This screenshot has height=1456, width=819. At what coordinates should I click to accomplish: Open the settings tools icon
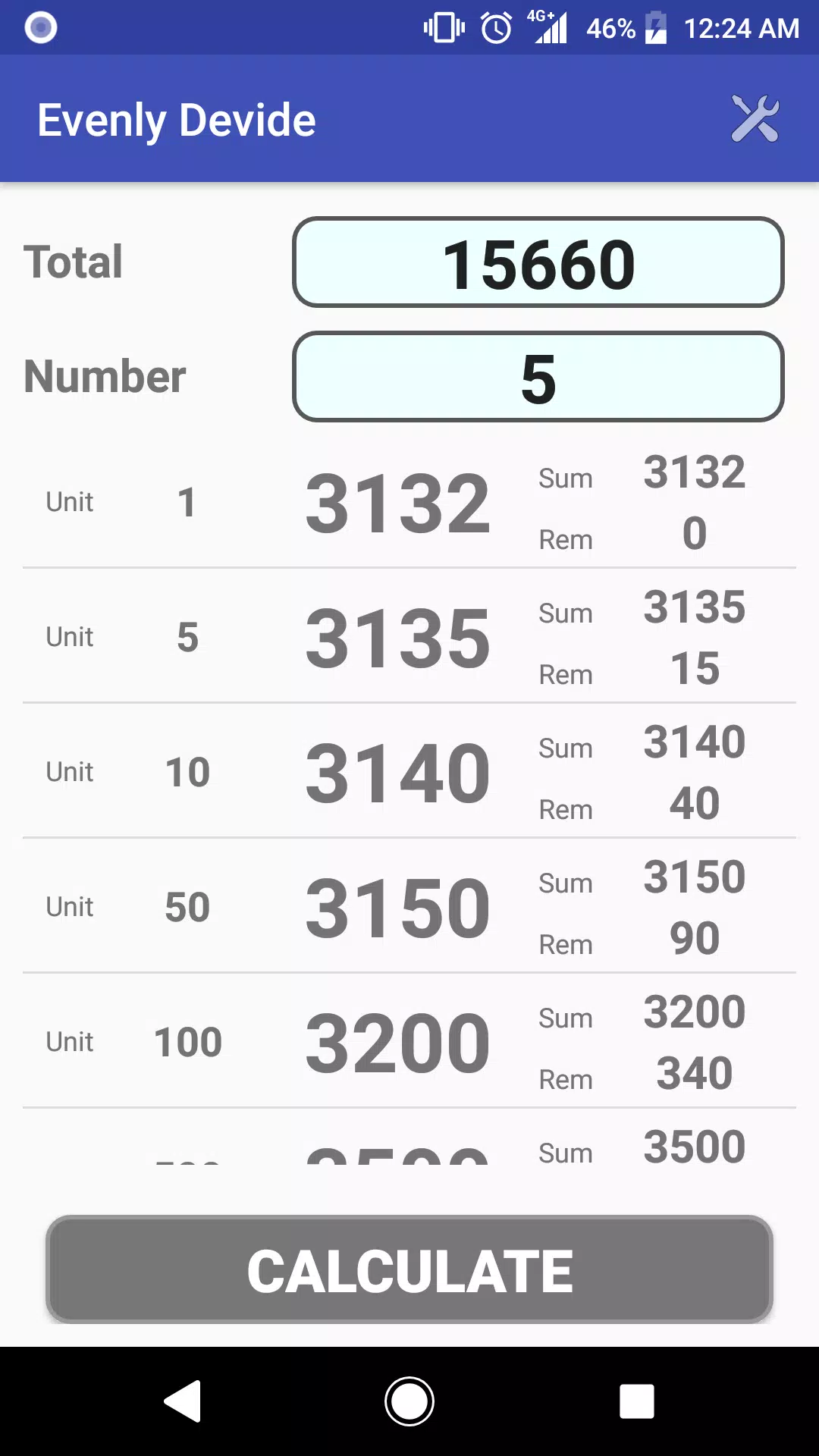click(x=755, y=118)
